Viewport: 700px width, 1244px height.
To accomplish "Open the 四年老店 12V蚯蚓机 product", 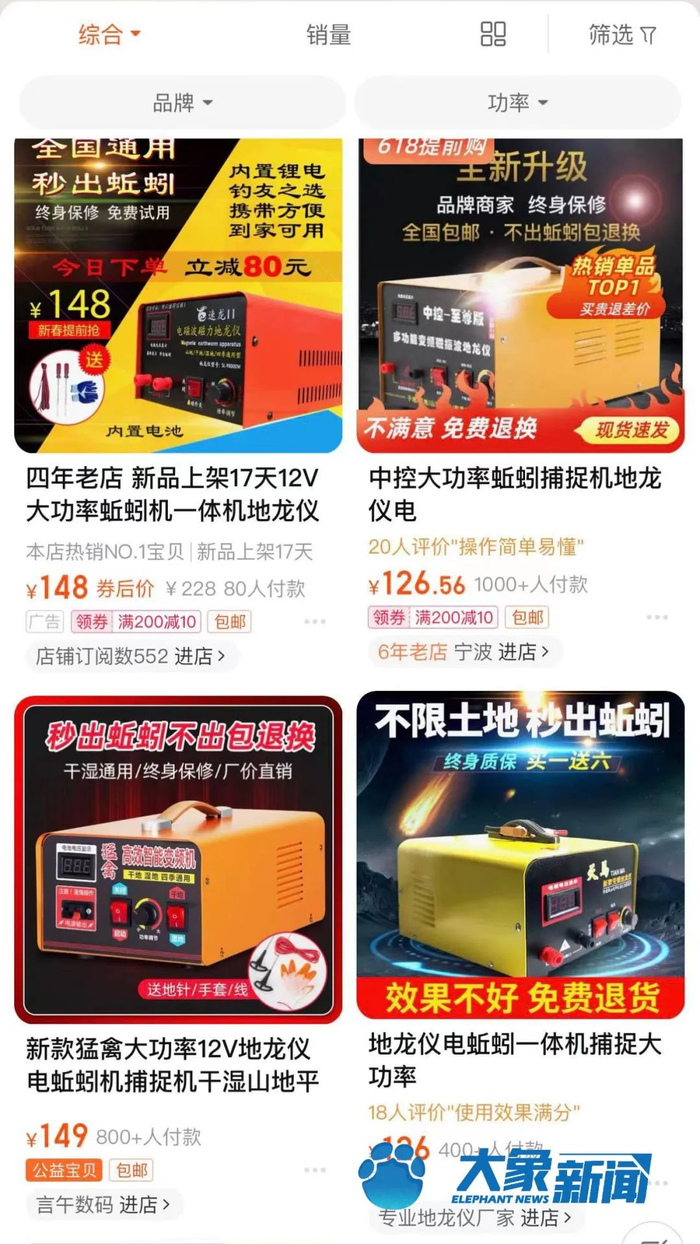I will click(x=178, y=297).
